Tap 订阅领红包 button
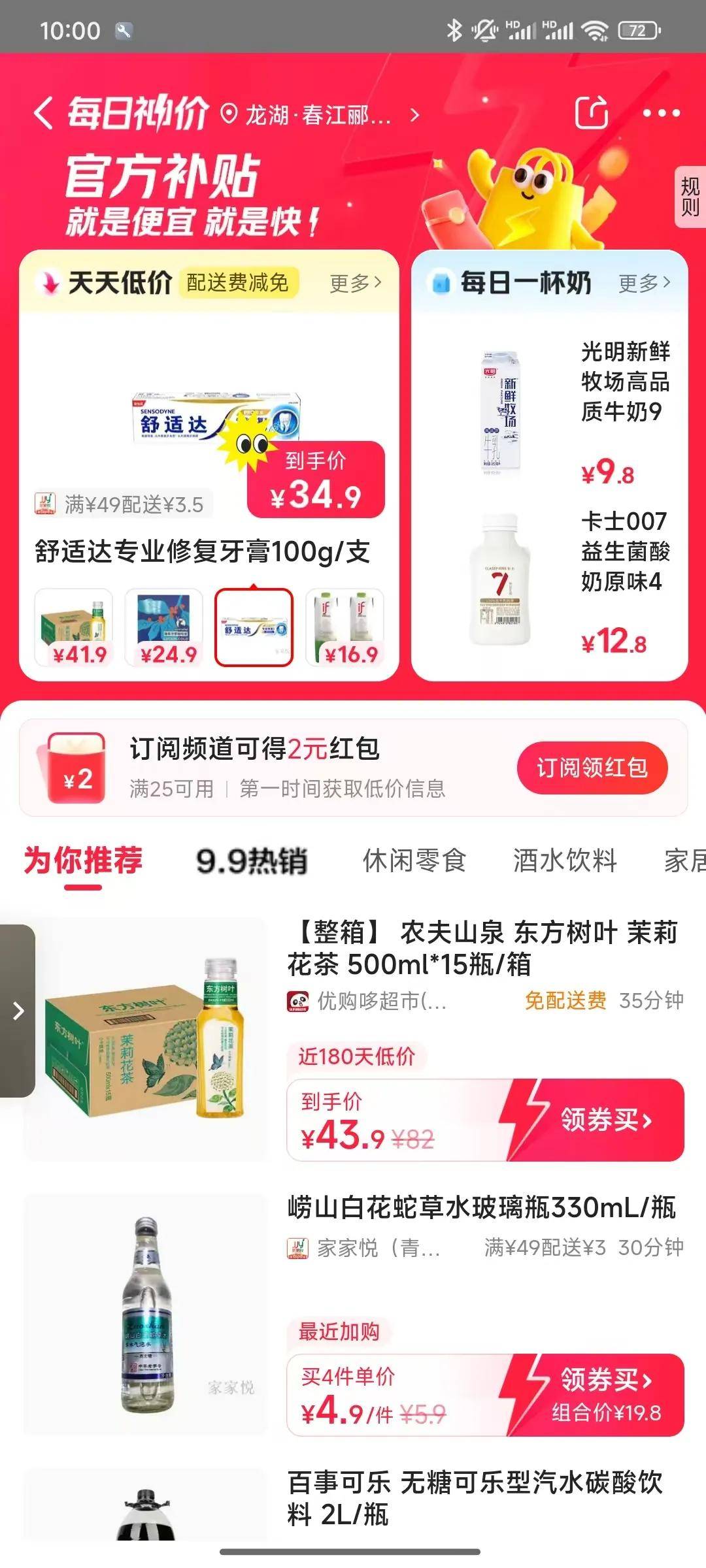The image size is (706, 1568). point(592,768)
